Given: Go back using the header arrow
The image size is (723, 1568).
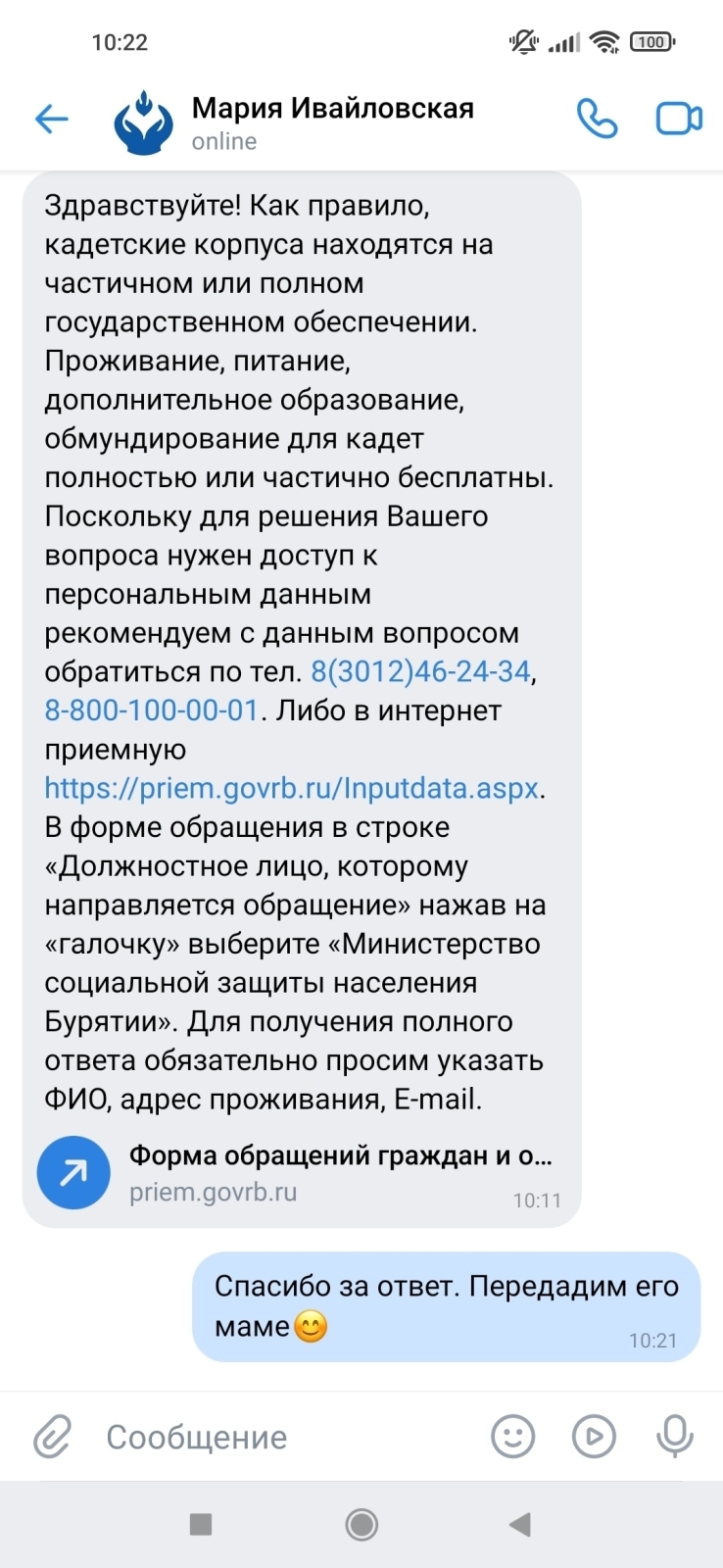Looking at the screenshot, I should 52,120.
